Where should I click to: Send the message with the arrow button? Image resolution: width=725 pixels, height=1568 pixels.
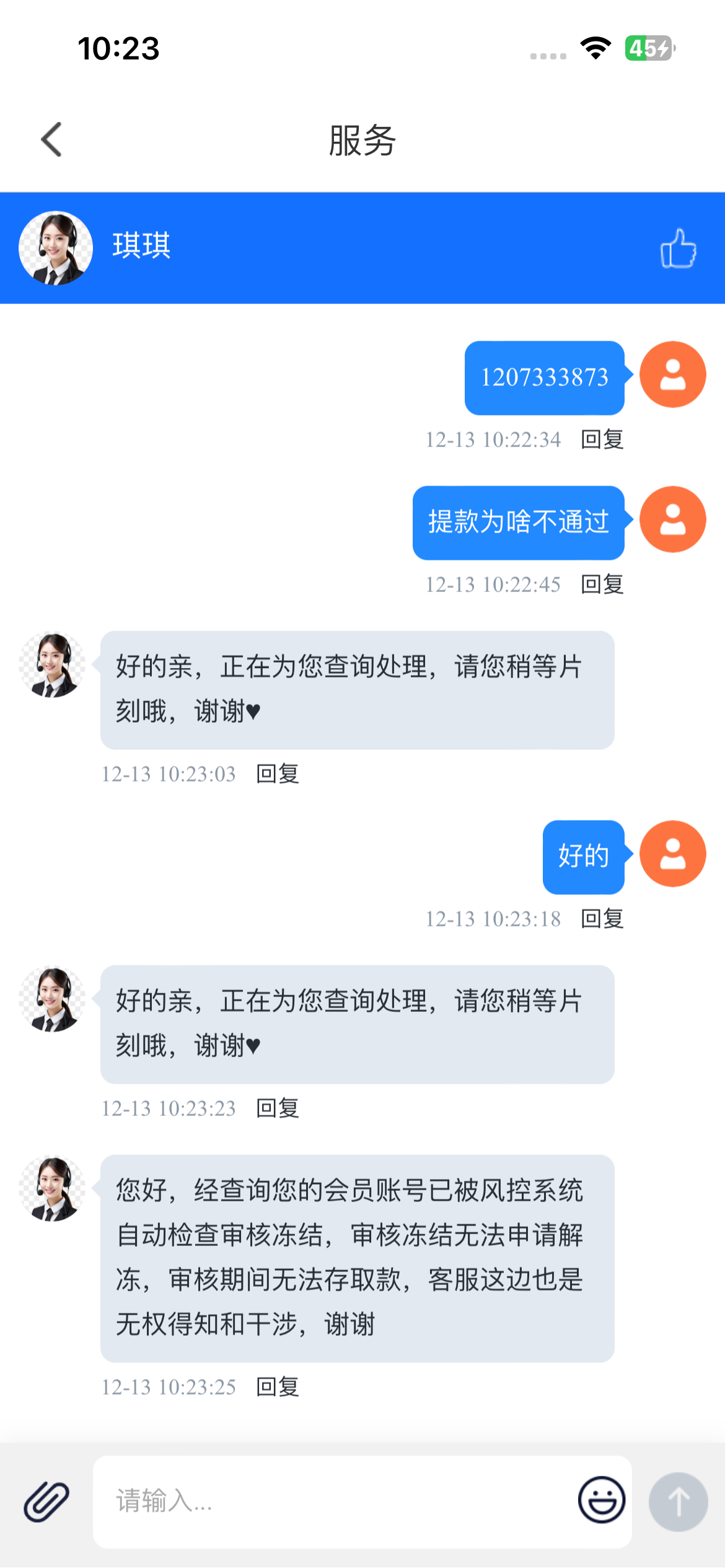click(678, 1502)
